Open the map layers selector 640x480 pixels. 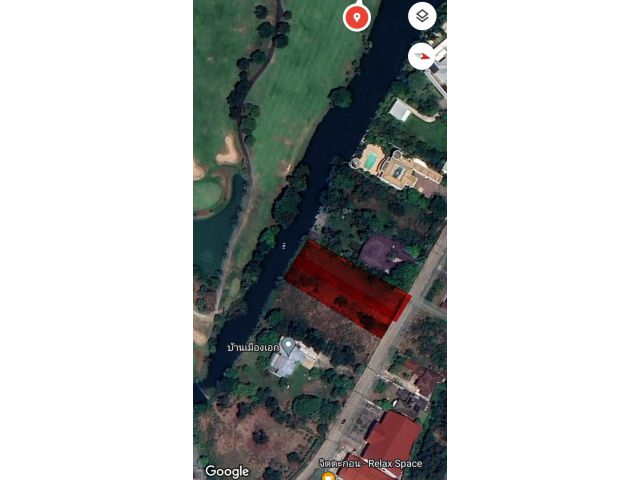[x=422, y=16]
